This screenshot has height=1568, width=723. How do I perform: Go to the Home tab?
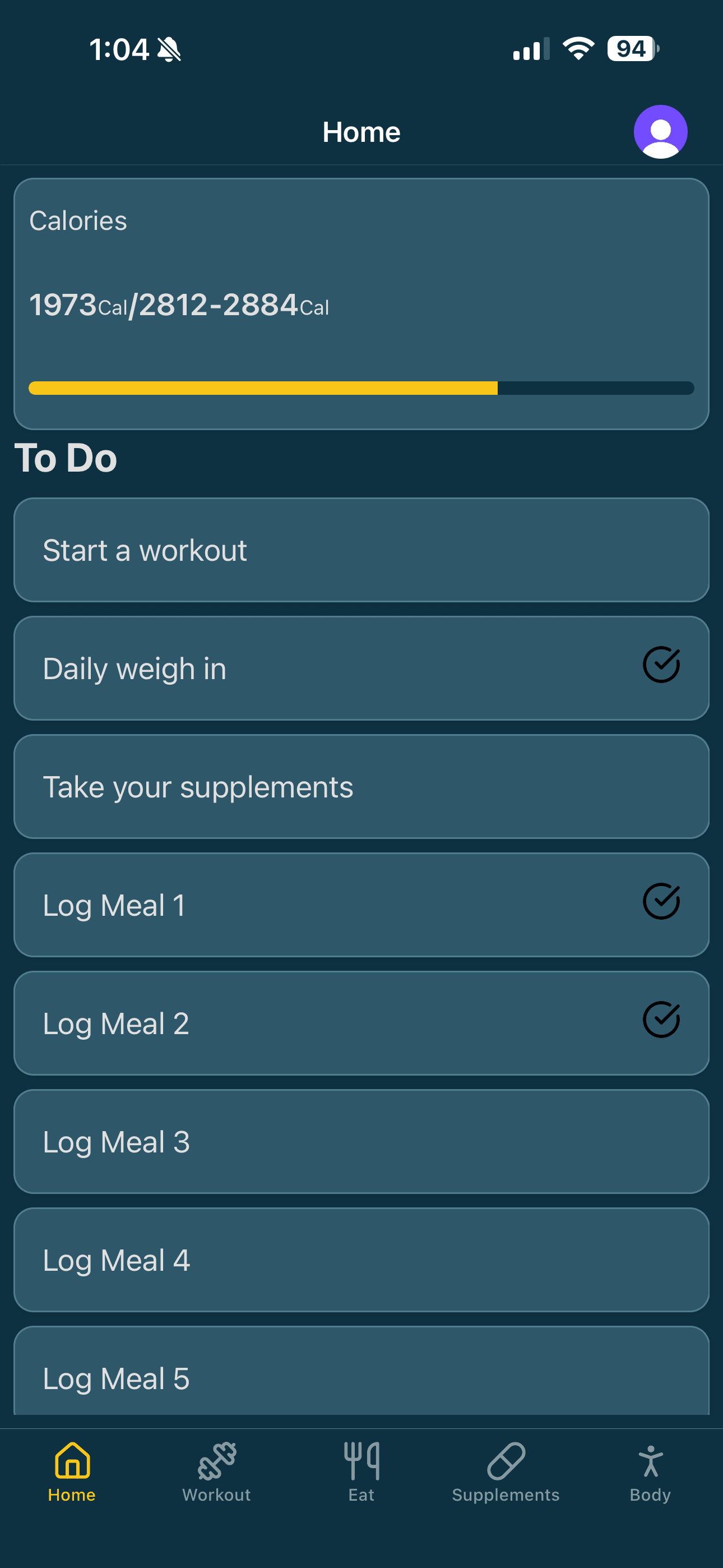tap(72, 1472)
